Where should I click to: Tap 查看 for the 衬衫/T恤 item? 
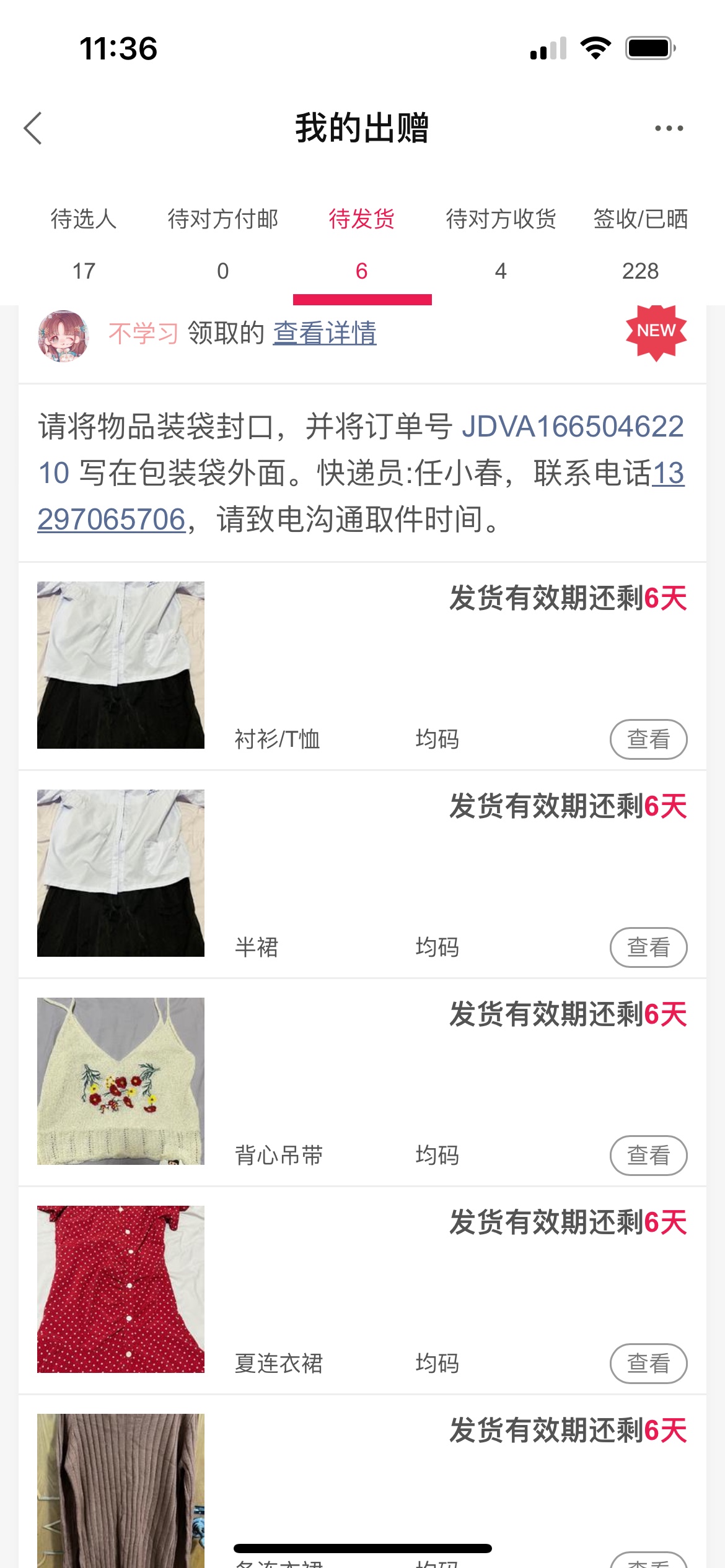[648, 739]
